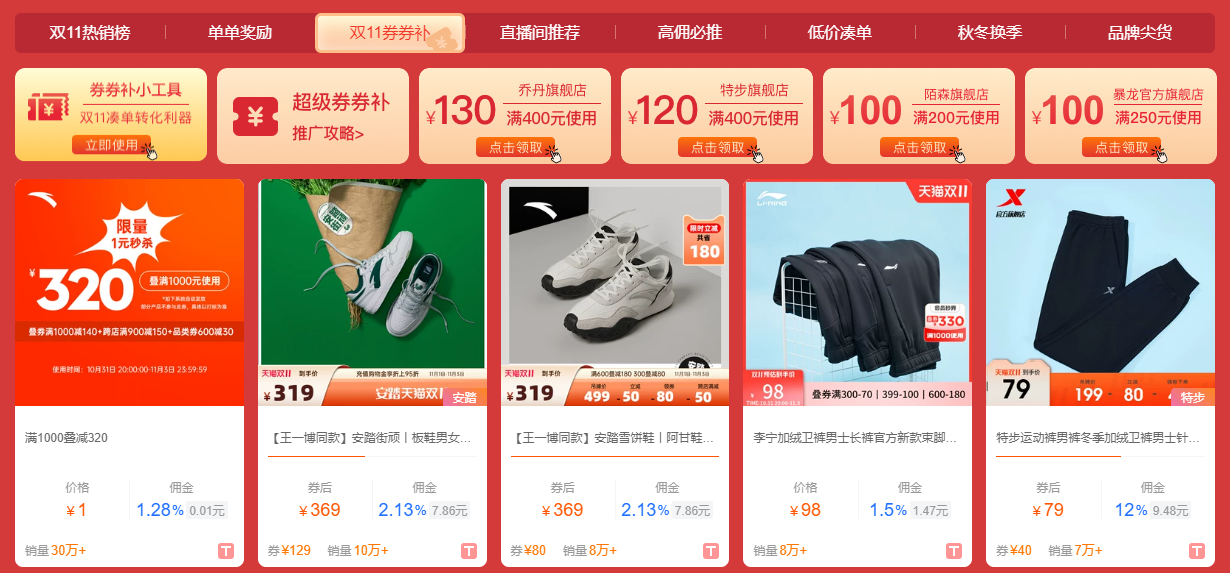This screenshot has width=1230, height=573.
Task: Open the 安踏雪饼鞋 阿甘鞋 product card
Action: (615, 292)
